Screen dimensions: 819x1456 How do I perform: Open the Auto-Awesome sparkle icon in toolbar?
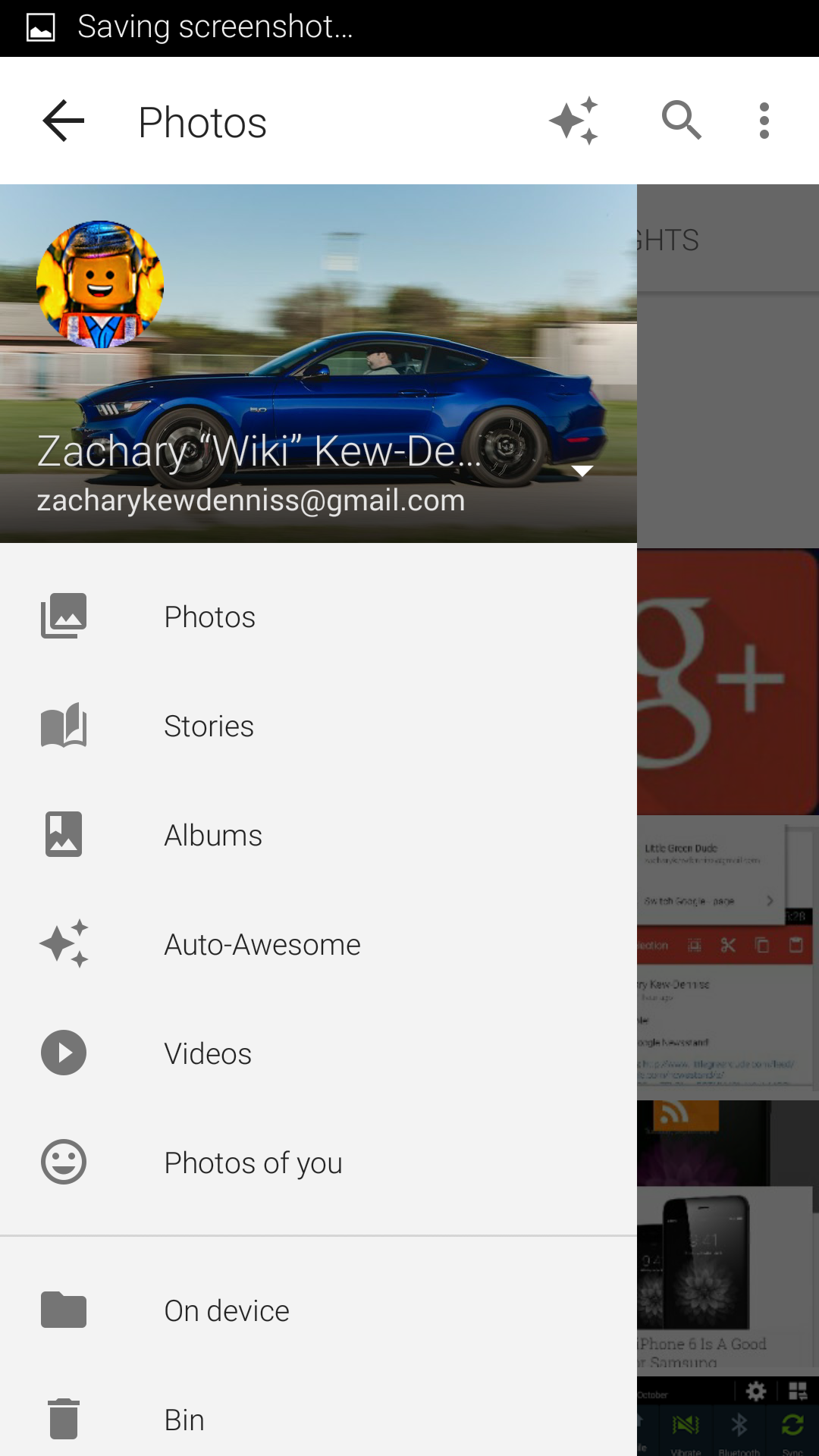[574, 121]
